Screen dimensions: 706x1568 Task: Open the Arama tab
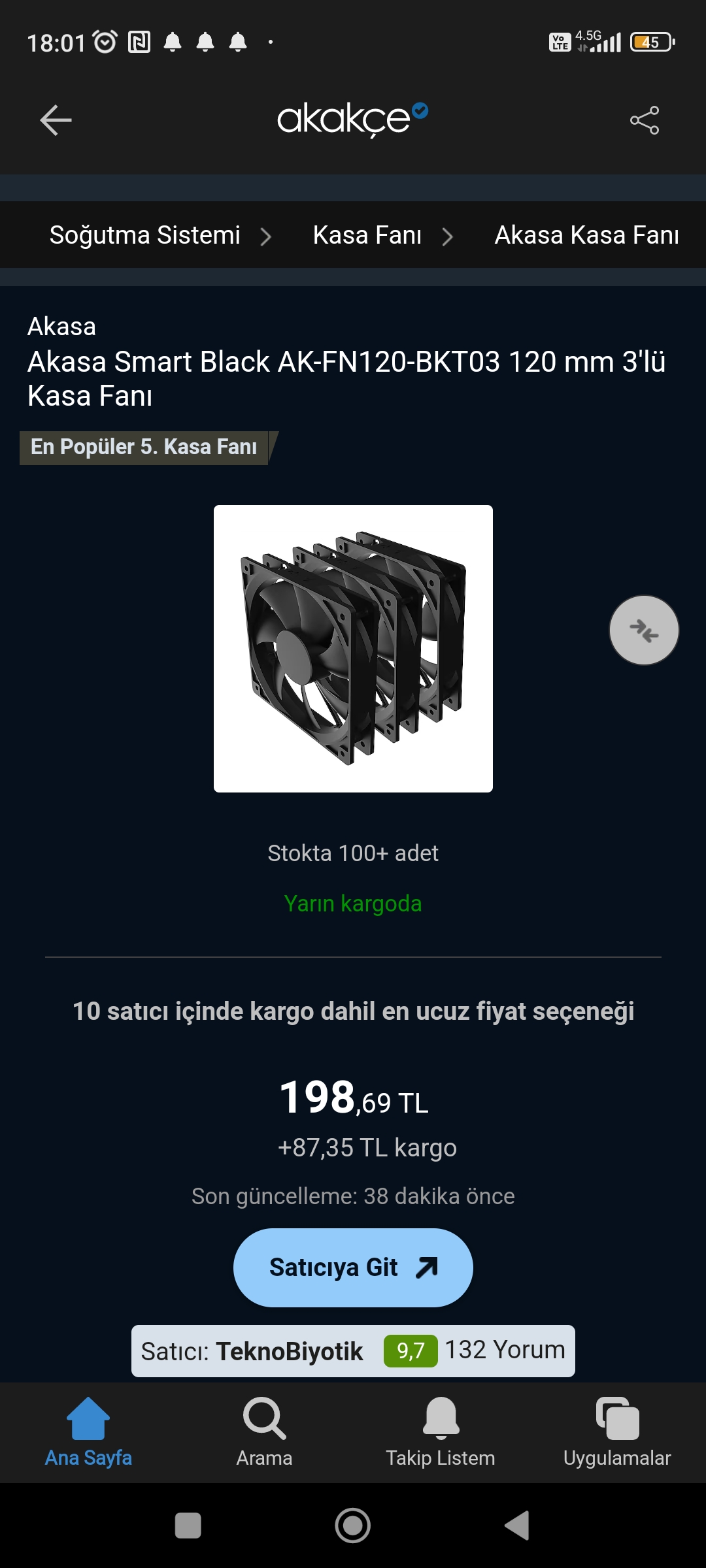coord(264,1431)
